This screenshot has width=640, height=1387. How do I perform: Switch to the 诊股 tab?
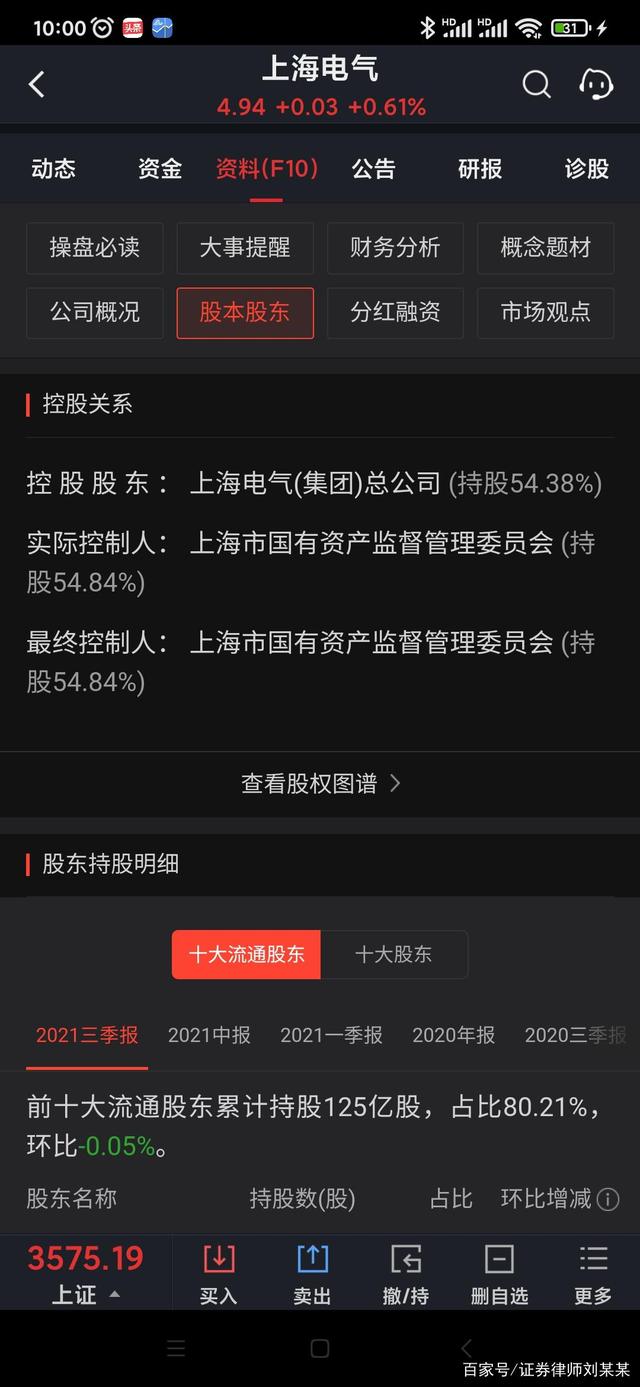[587, 169]
